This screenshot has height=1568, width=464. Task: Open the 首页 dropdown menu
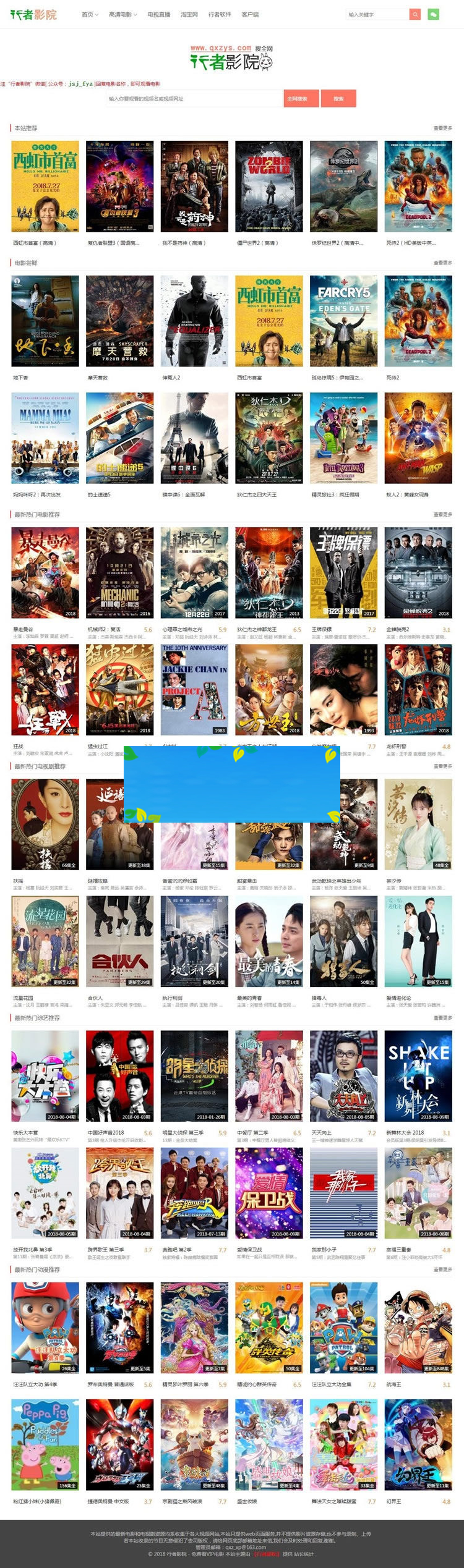click(x=90, y=14)
